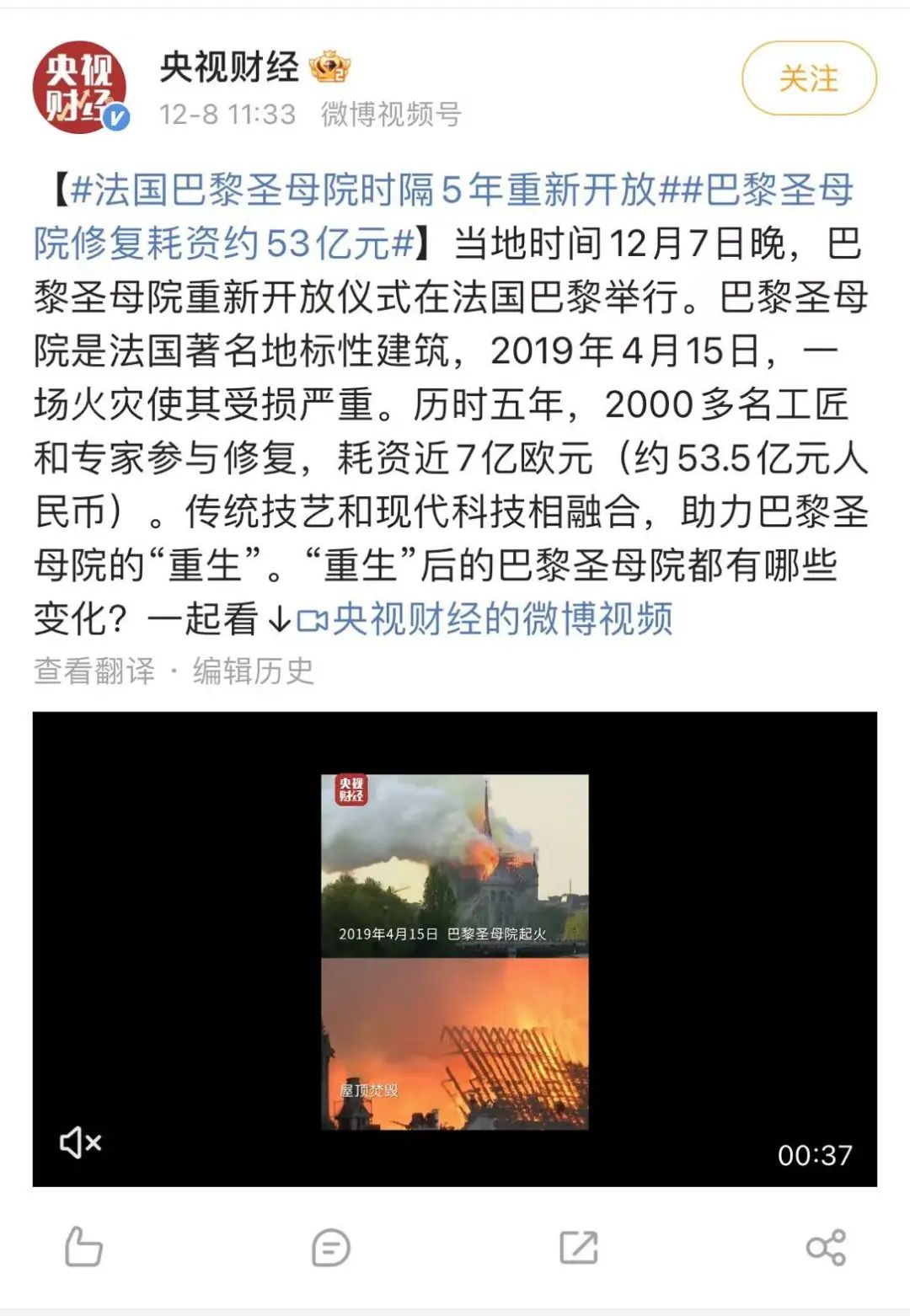
Task: Unmute the video sound
Action: pyautogui.click(x=80, y=1143)
